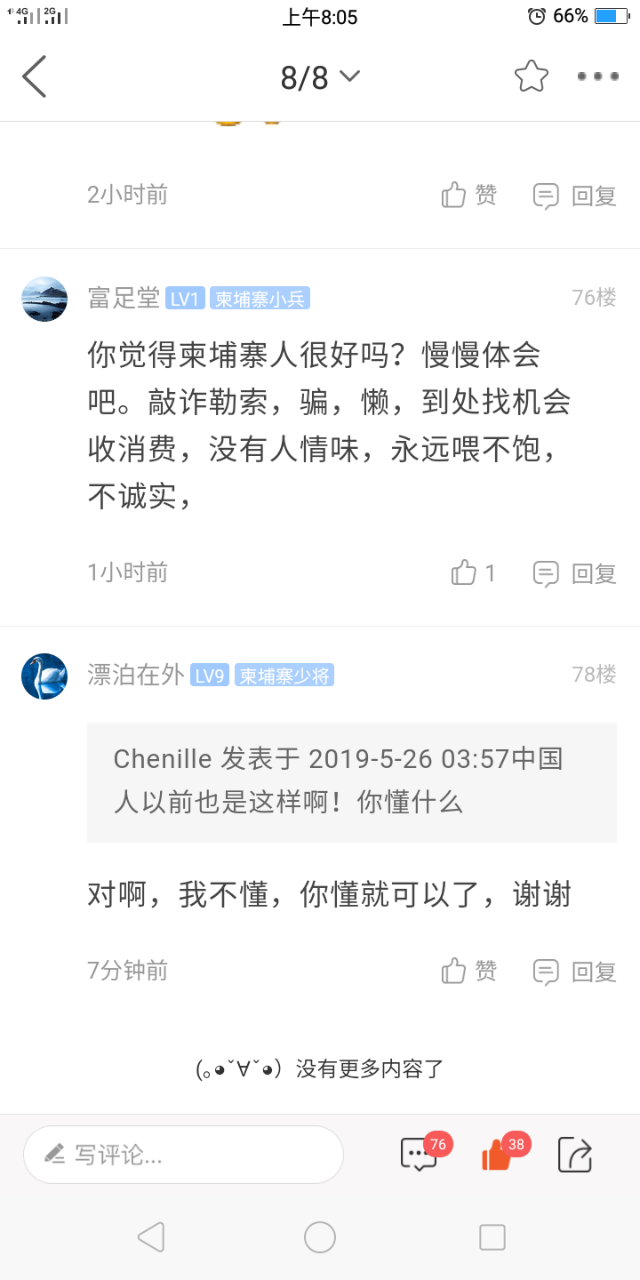Reply to 漂泊在外's comment
The height and width of the screenshot is (1280, 640).
tap(575, 971)
